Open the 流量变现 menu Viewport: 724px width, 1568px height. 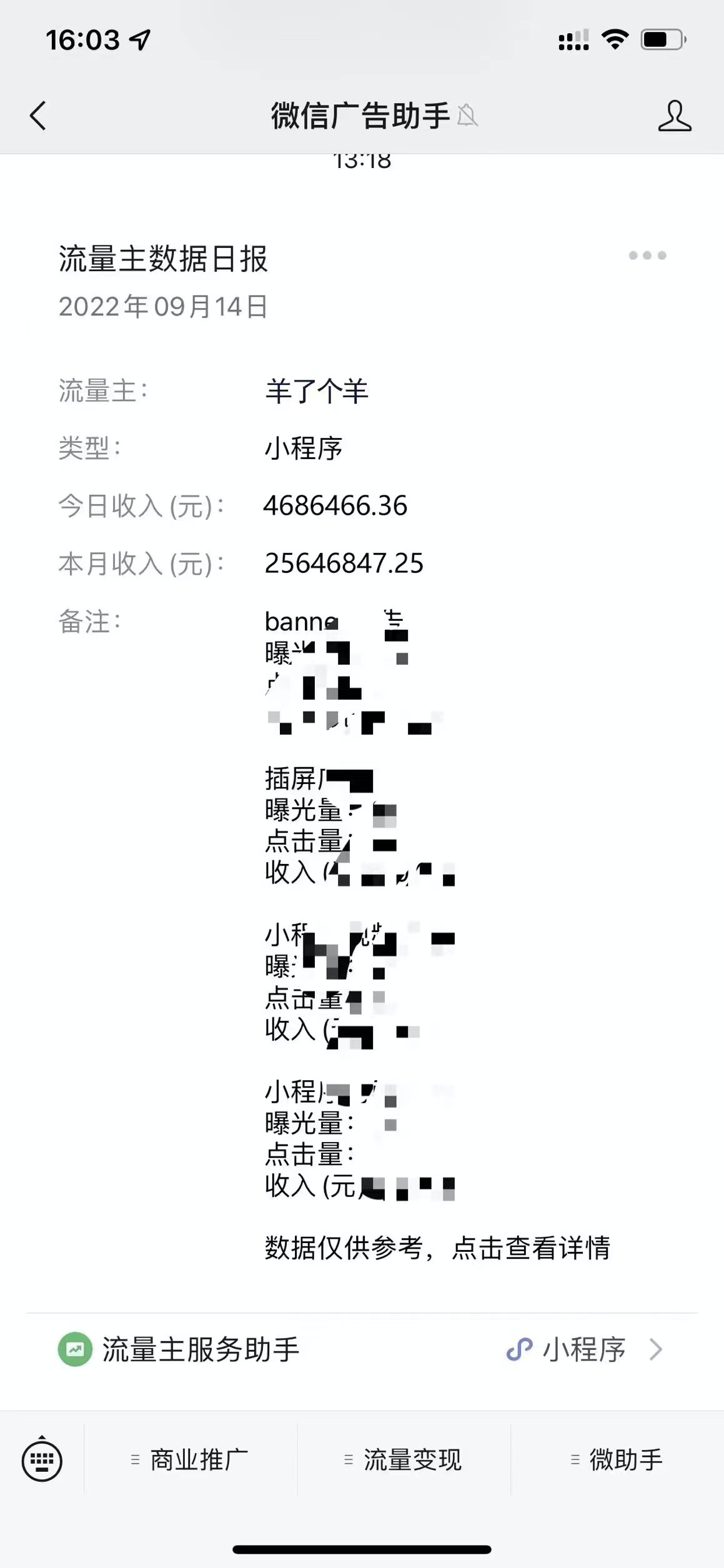click(x=404, y=1461)
